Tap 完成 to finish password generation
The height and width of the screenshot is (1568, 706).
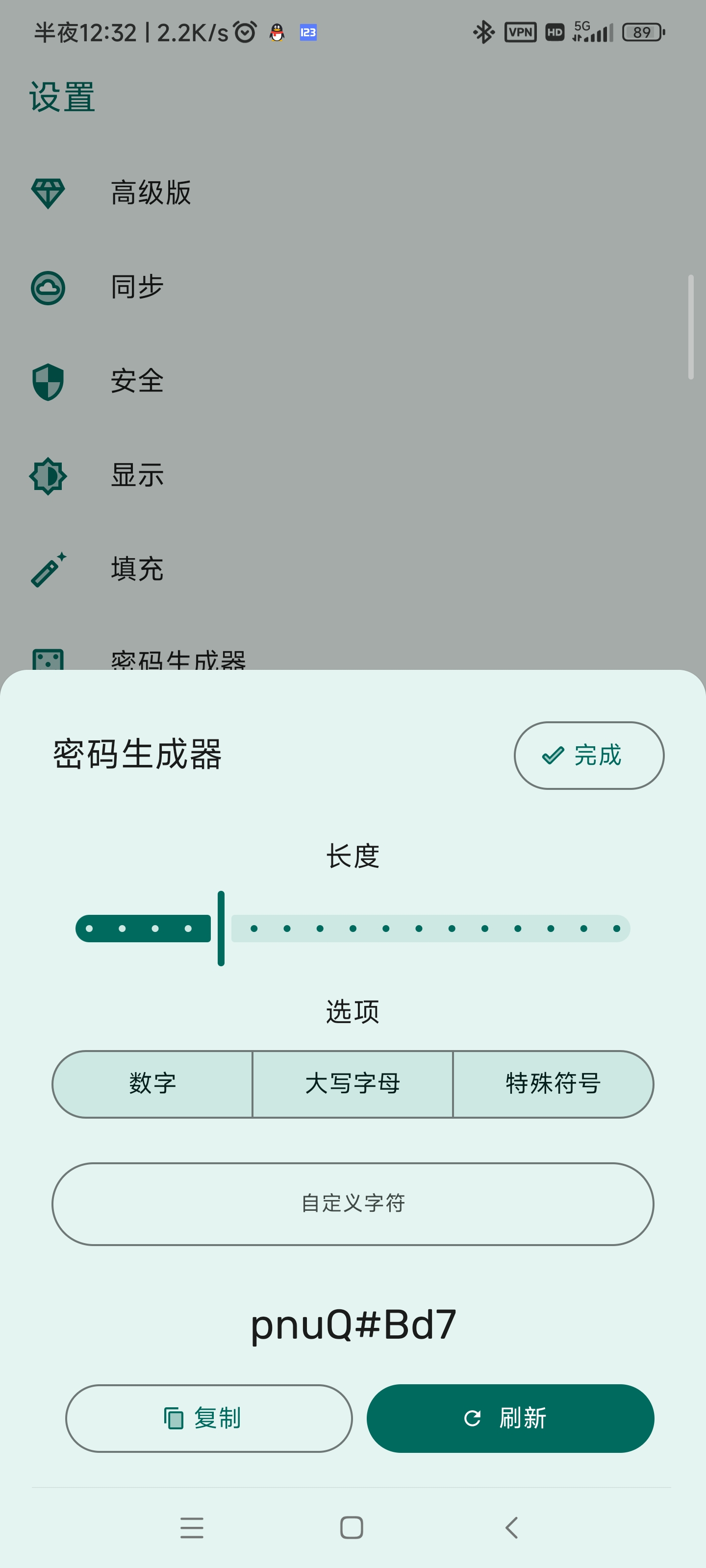click(588, 756)
